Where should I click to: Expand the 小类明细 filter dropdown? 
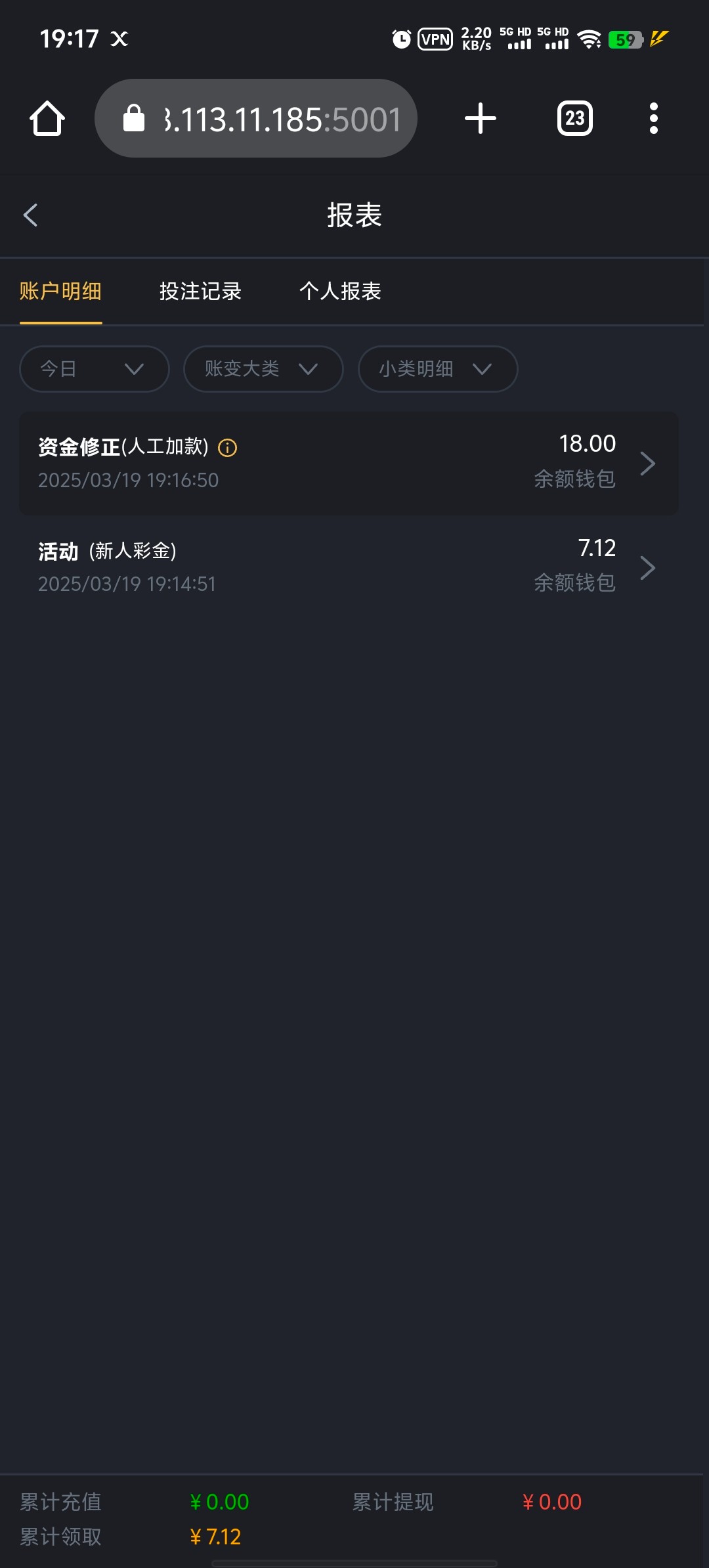437,369
